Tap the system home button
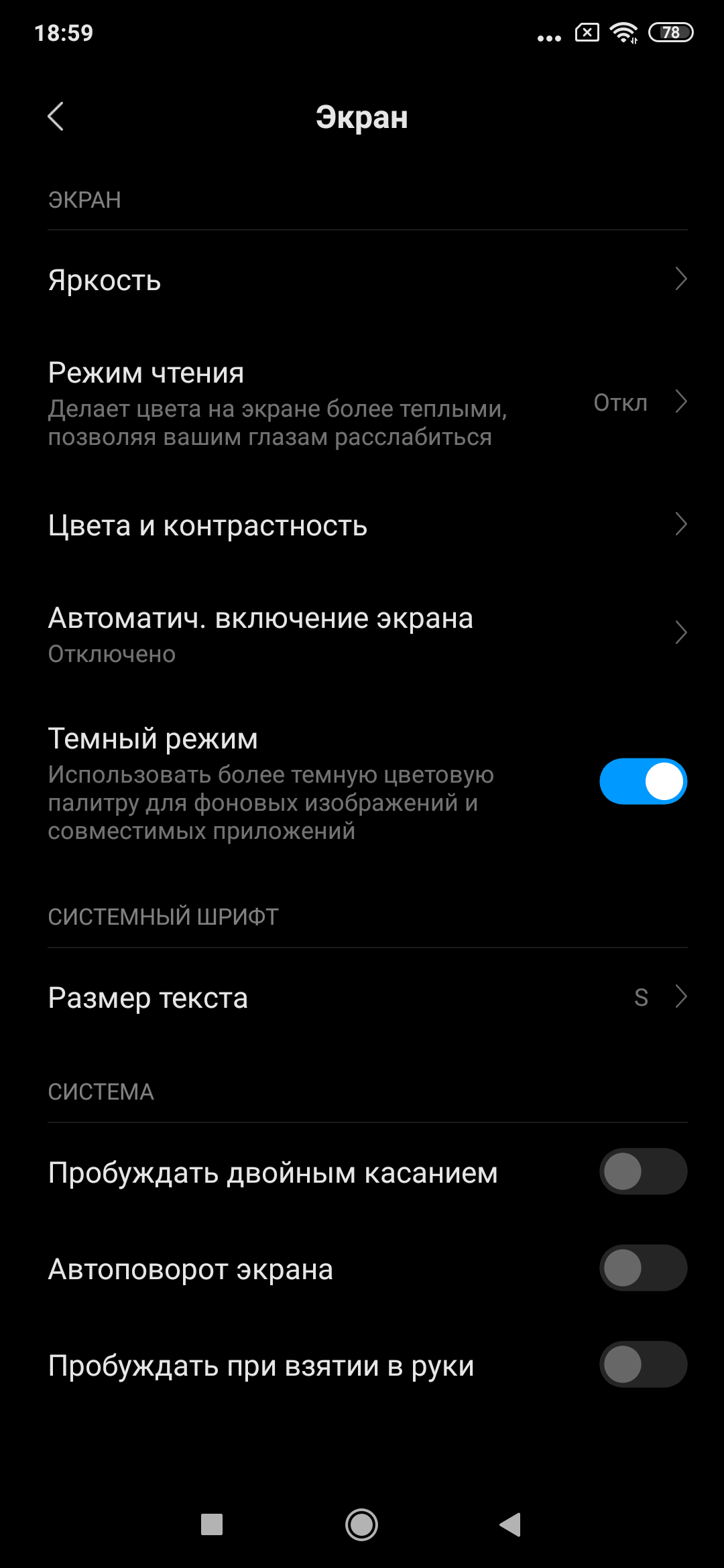The width and height of the screenshot is (724, 1568). 361,1525
